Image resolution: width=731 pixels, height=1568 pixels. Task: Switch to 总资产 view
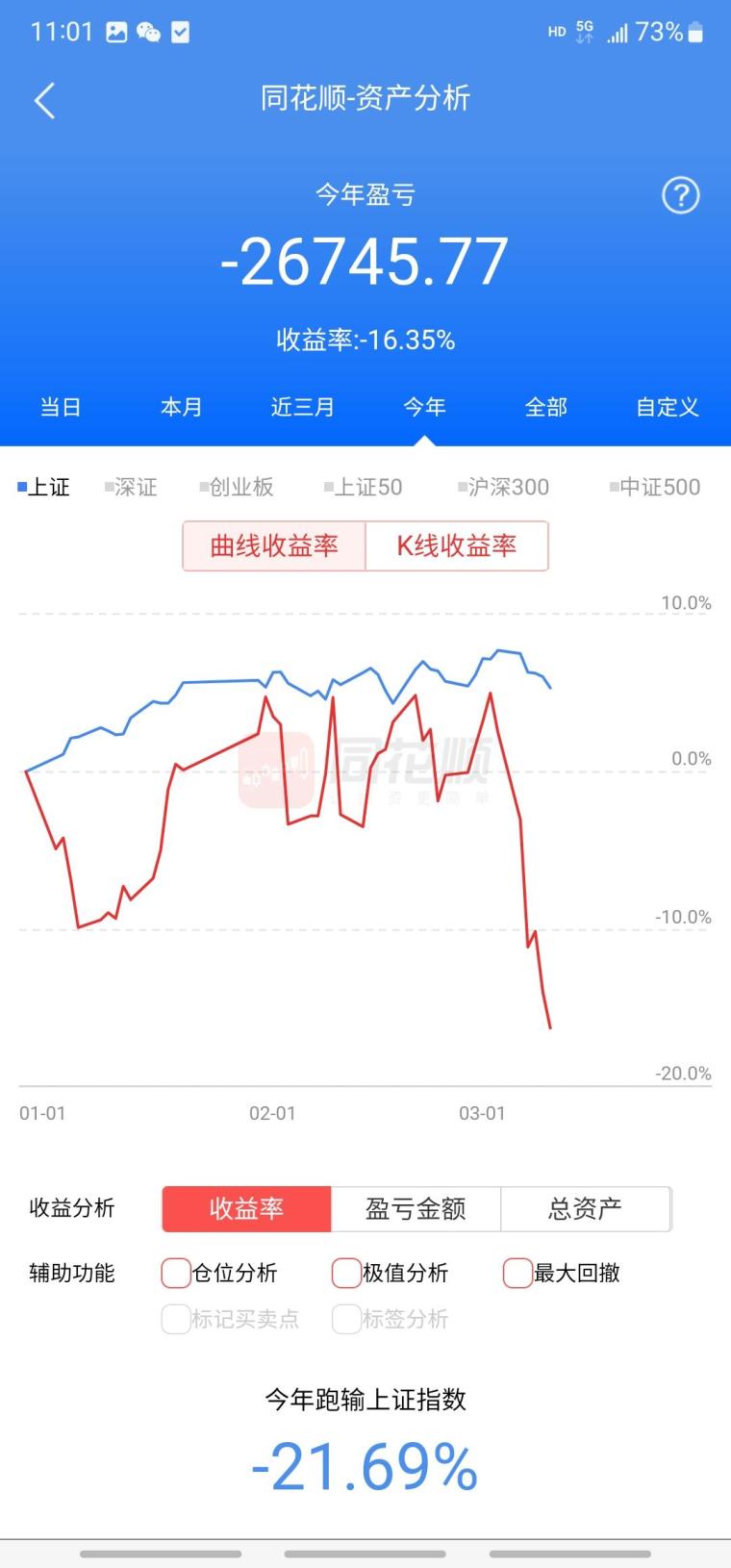coord(585,1208)
